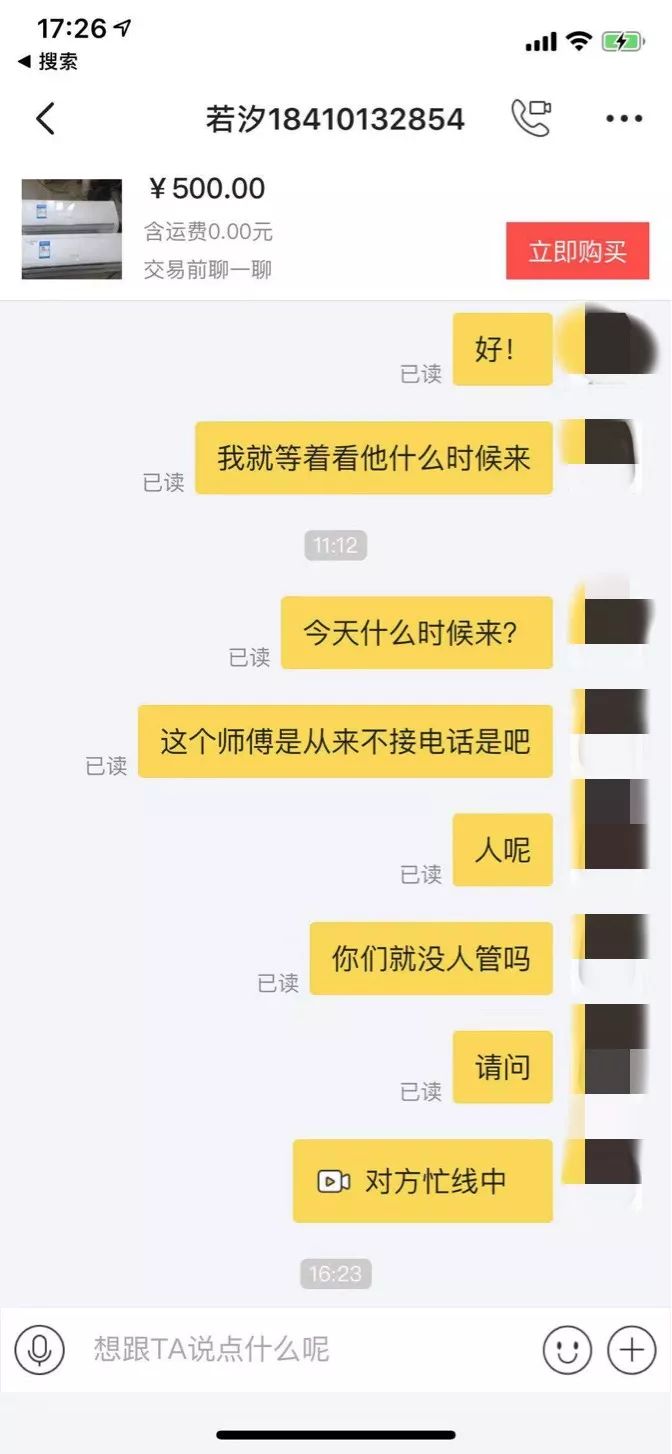
Task: Tap the 对方忙线中 video call message
Action: coord(423,1181)
